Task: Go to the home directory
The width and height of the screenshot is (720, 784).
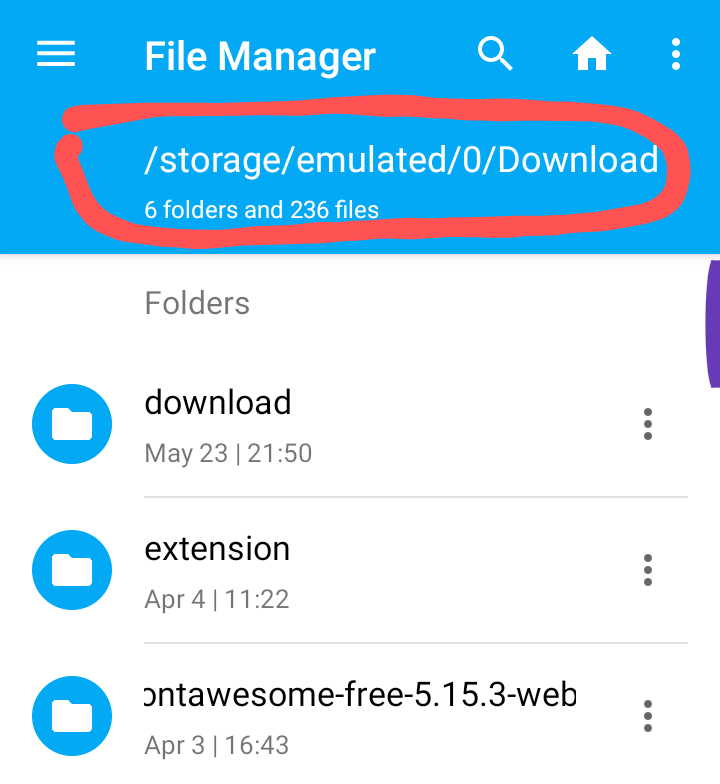Action: click(591, 55)
